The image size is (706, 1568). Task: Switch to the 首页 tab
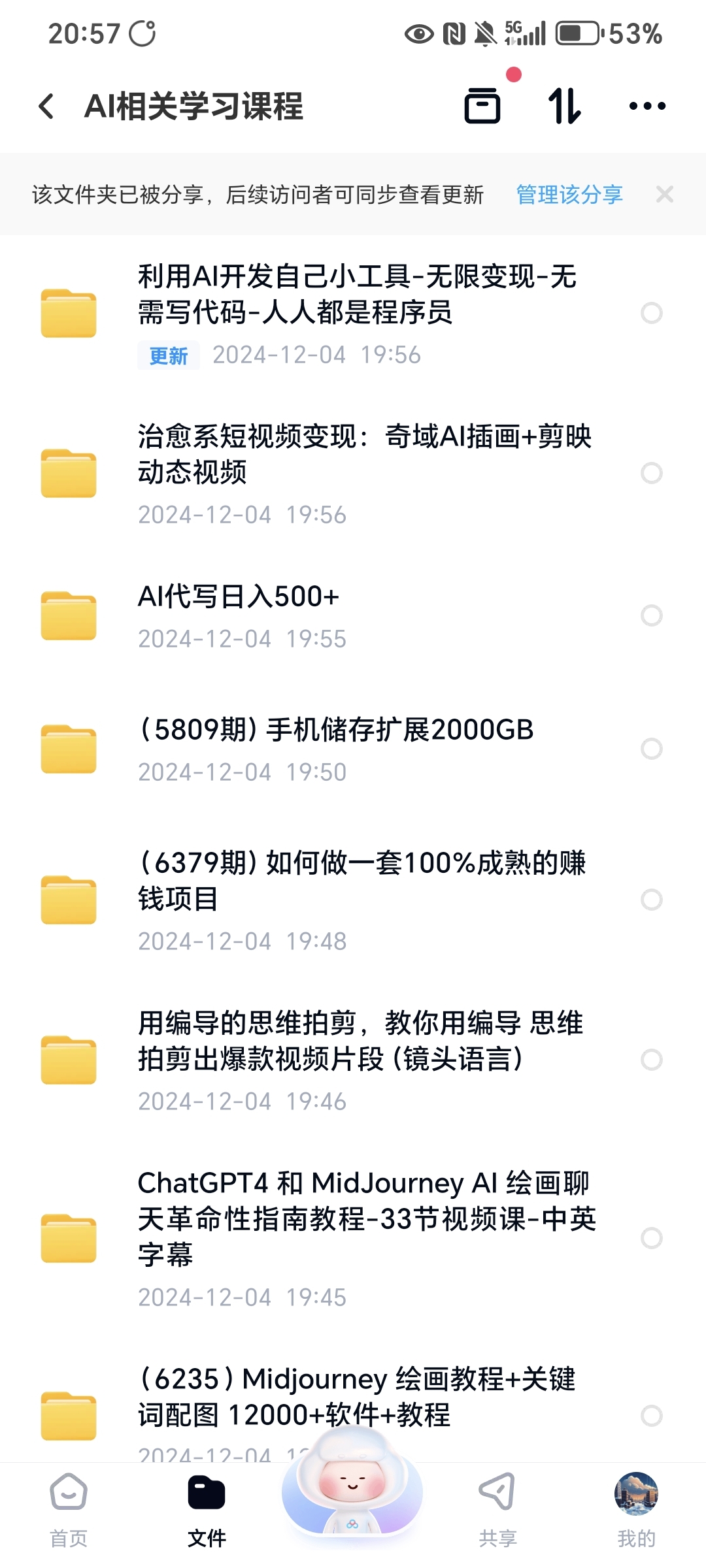(69, 1511)
